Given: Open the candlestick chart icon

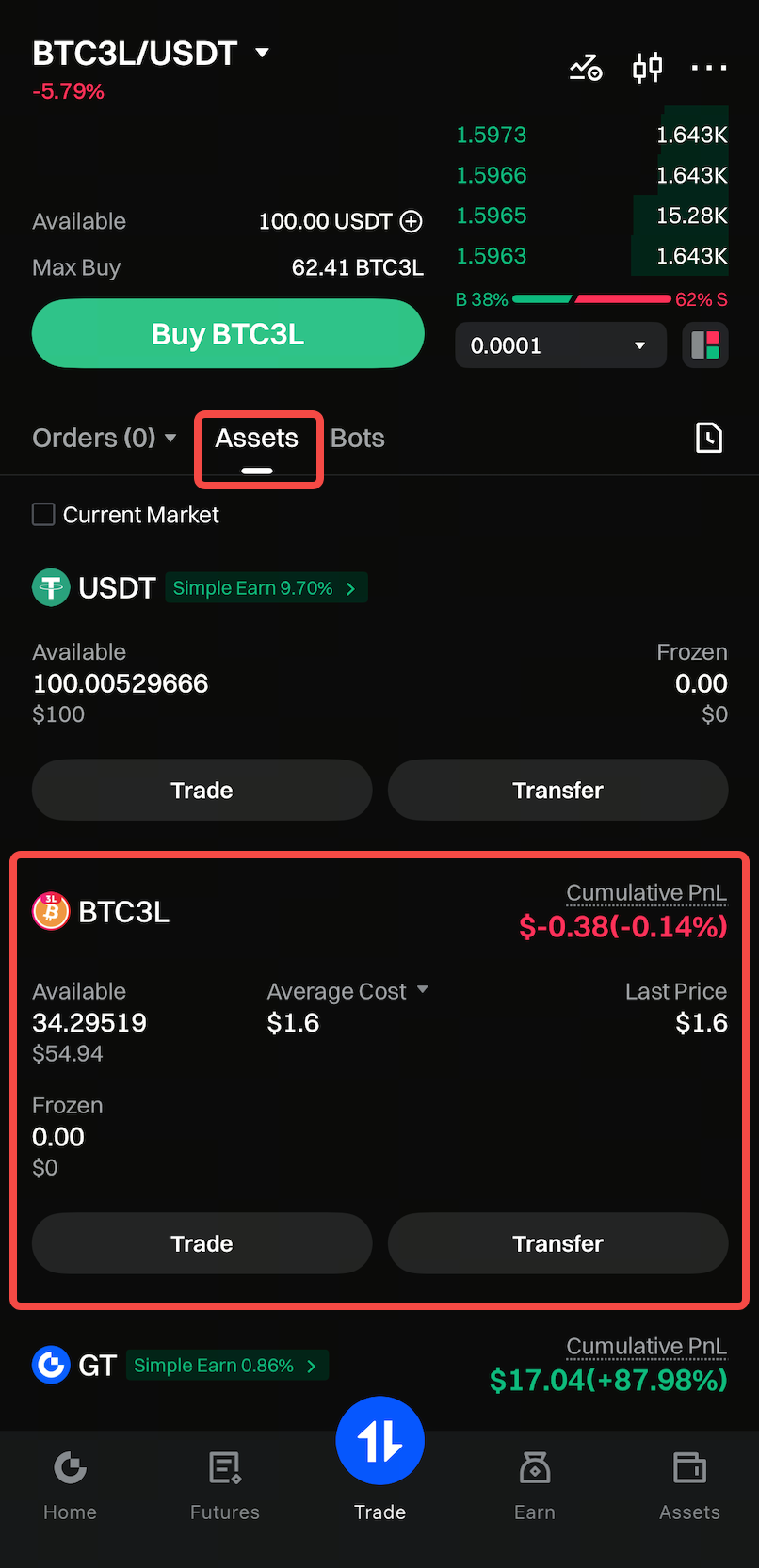Looking at the screenshot, I should click(647, 68).
